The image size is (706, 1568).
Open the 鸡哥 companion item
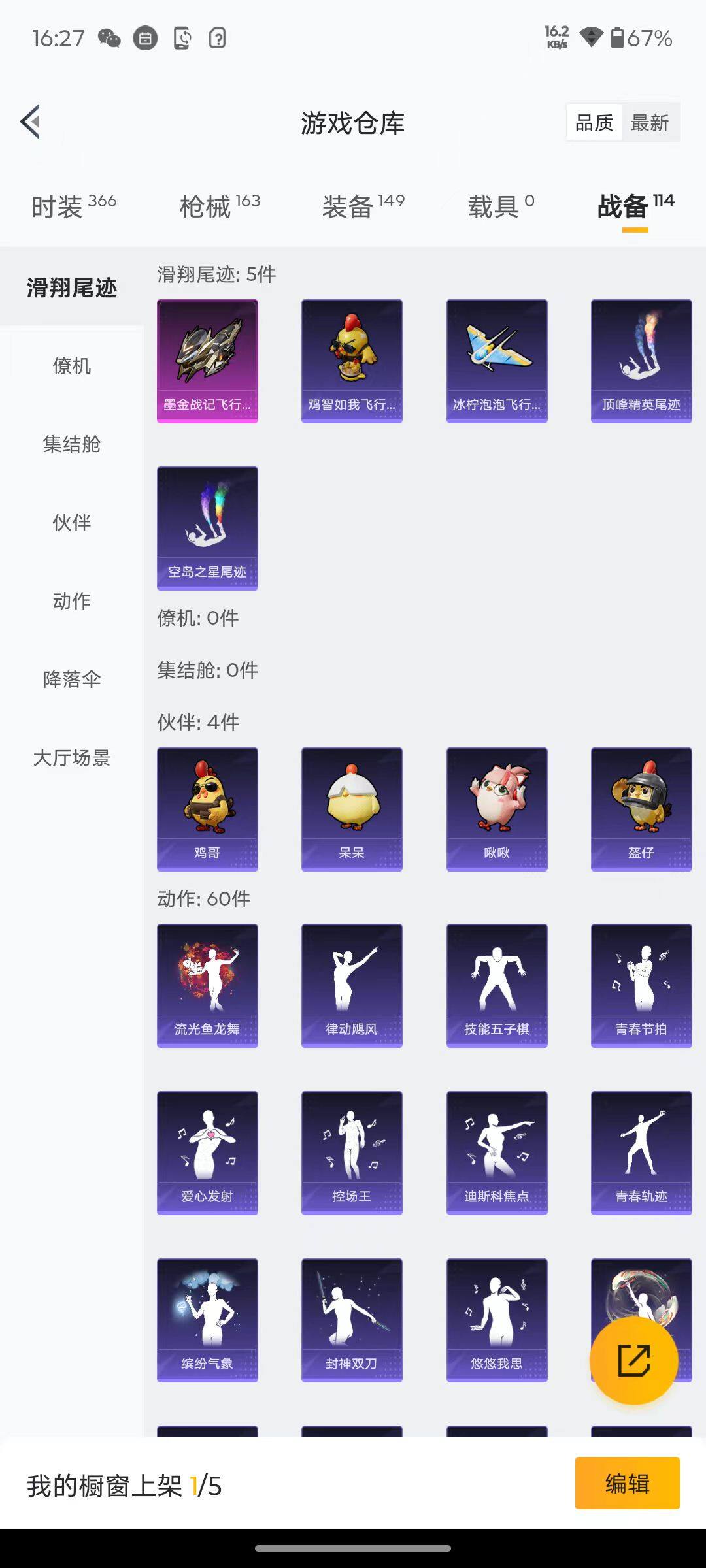[x=207, y=808]
